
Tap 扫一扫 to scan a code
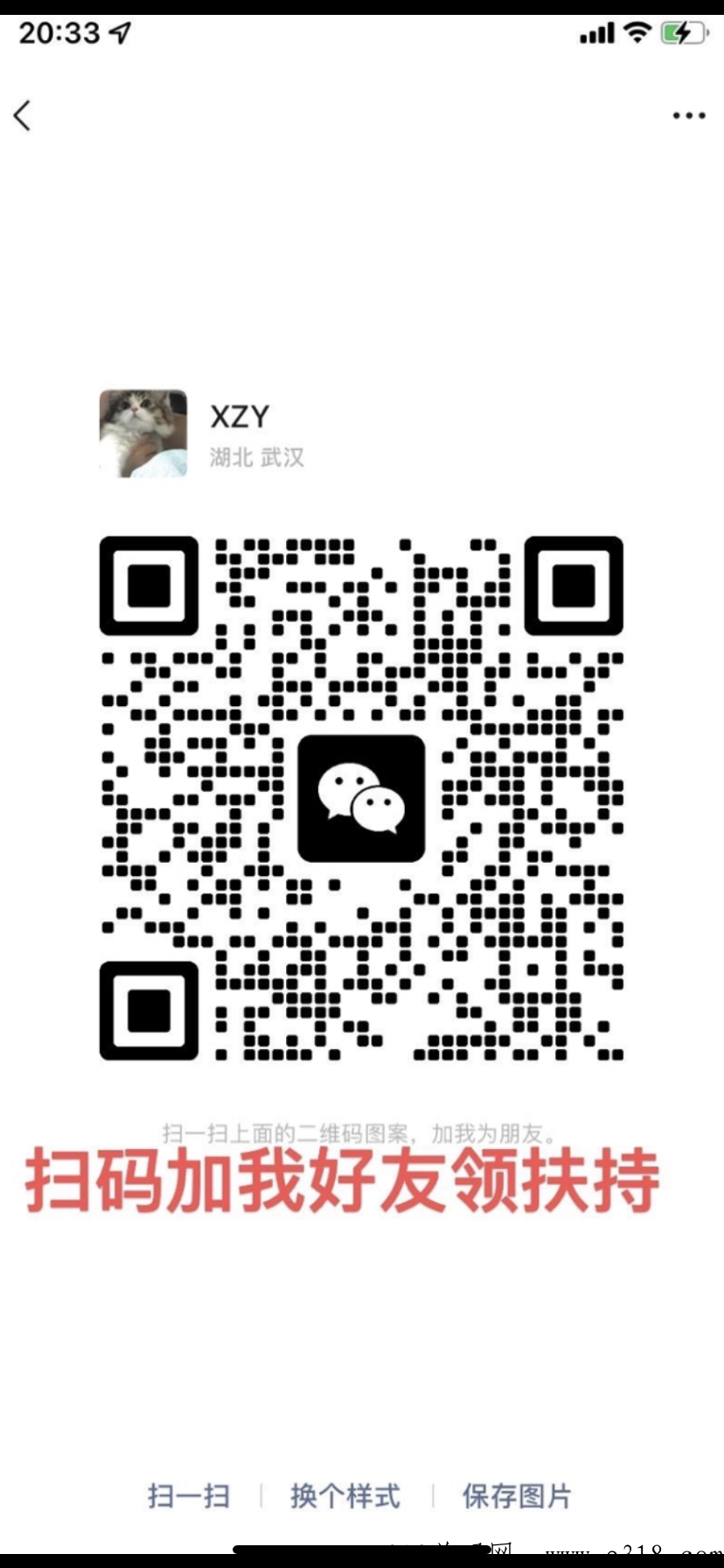coord(189,1495)
